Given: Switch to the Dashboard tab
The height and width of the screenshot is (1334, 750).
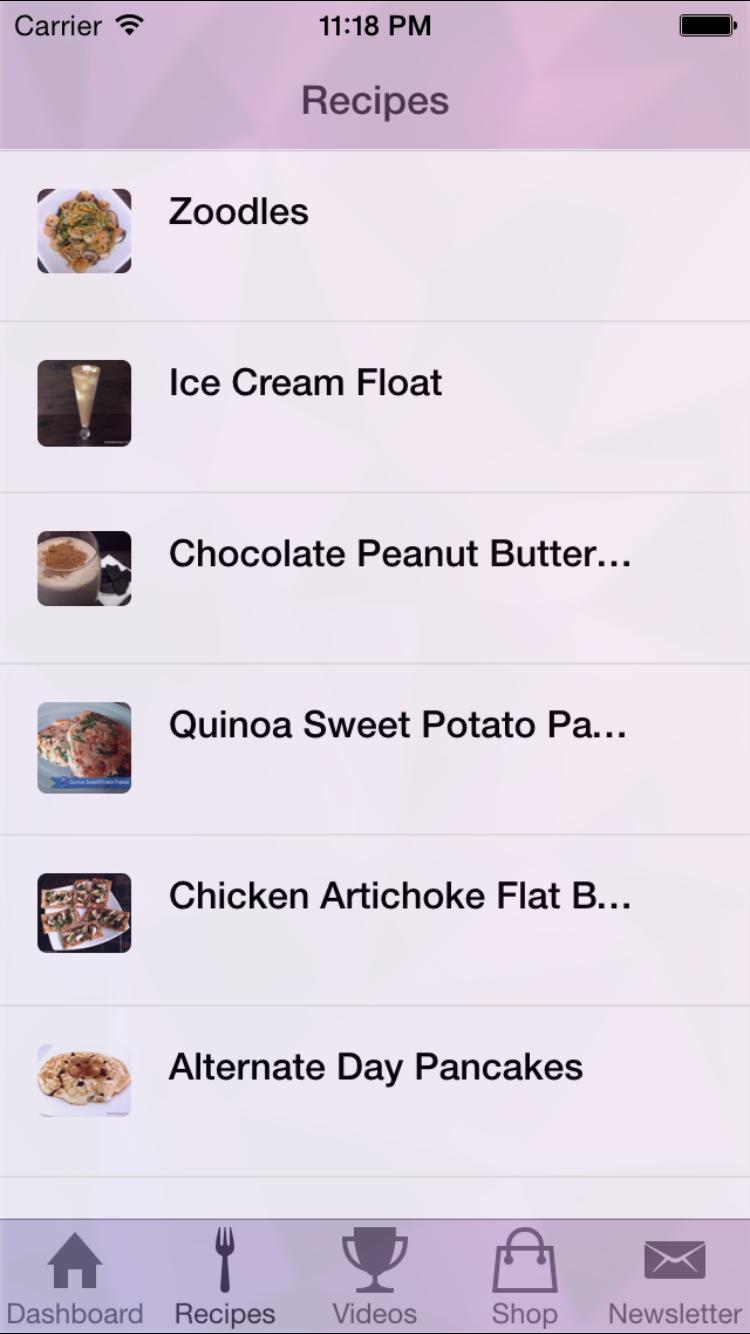Looking at the screenshot, I should pyautogui.click(x=75, y=1278).
